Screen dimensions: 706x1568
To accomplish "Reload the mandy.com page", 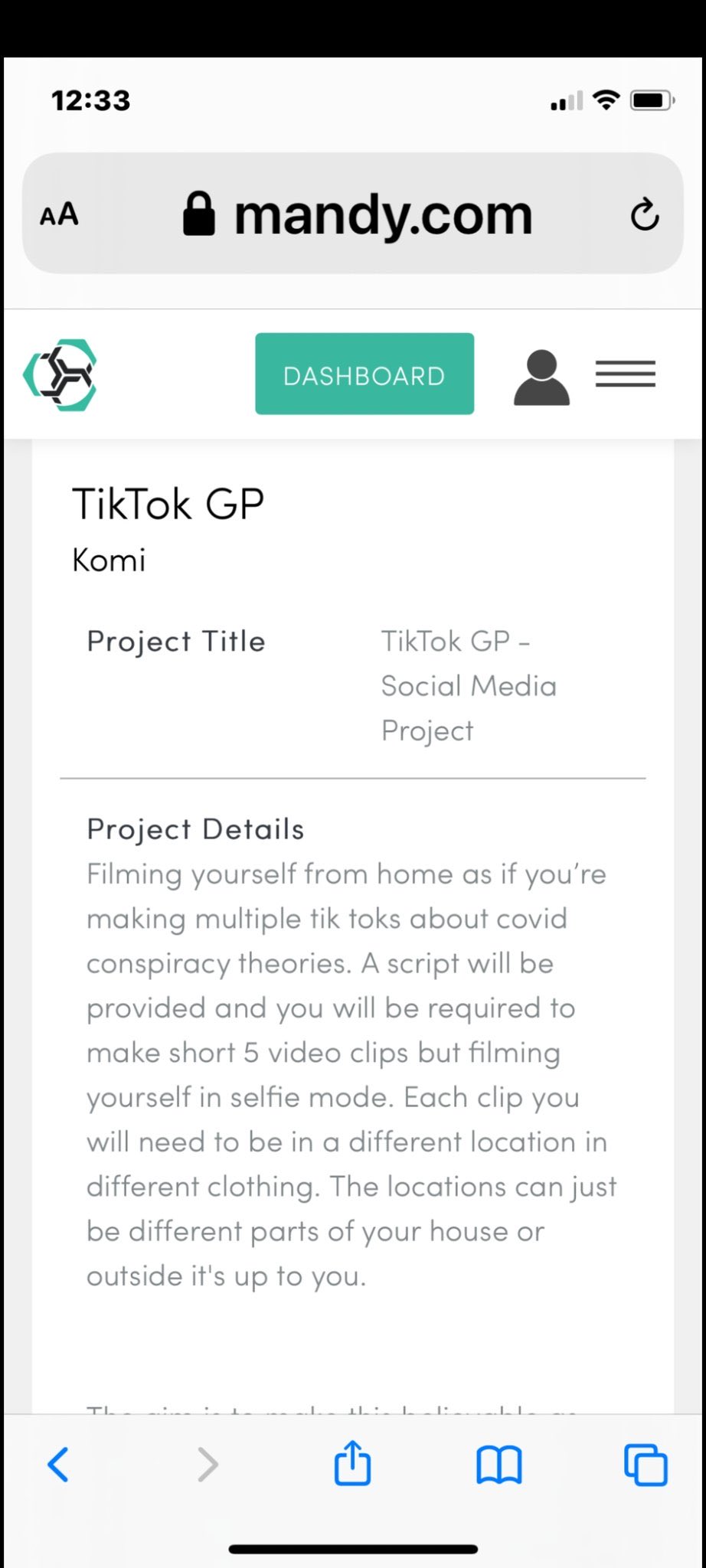I will [645, 214].
